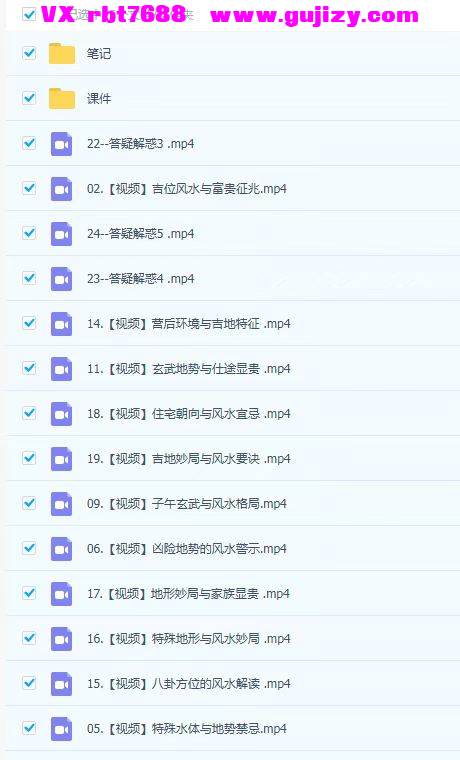Viewport: 460px width, 760px height.
Task: Open the file 23--答疑解惑4.mp4
Action: 141,279
